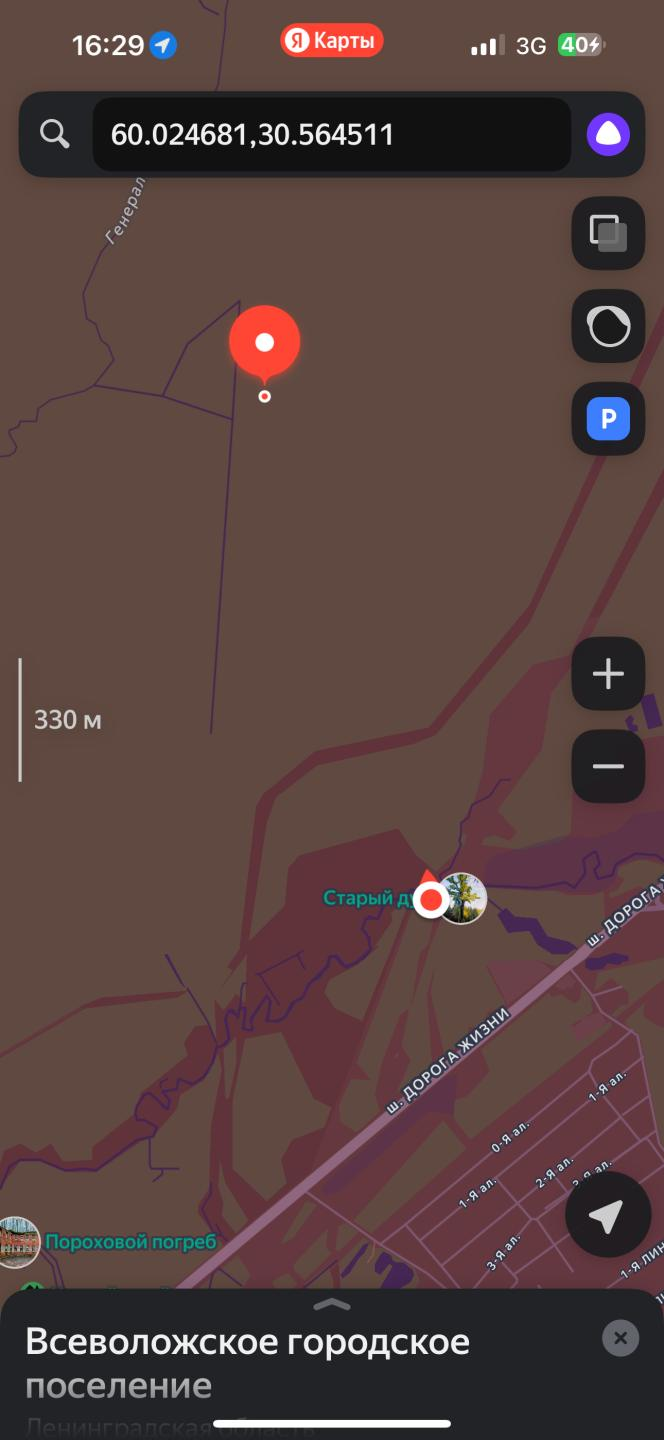The height and width of the screenshot is (1440, 664).
Task: Open the Старый дуб place marker
Action: pyautogui.click(x=462, y=897)
